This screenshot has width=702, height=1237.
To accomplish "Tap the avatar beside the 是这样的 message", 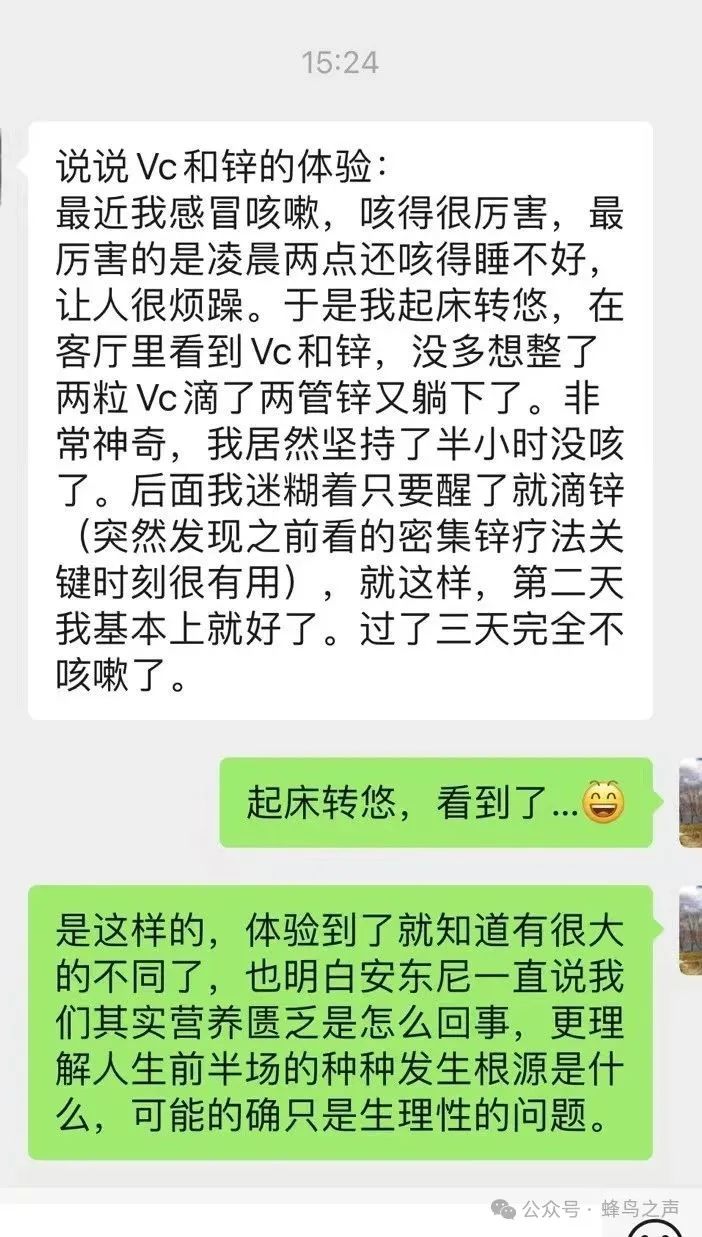I will (x=691, y=929).
